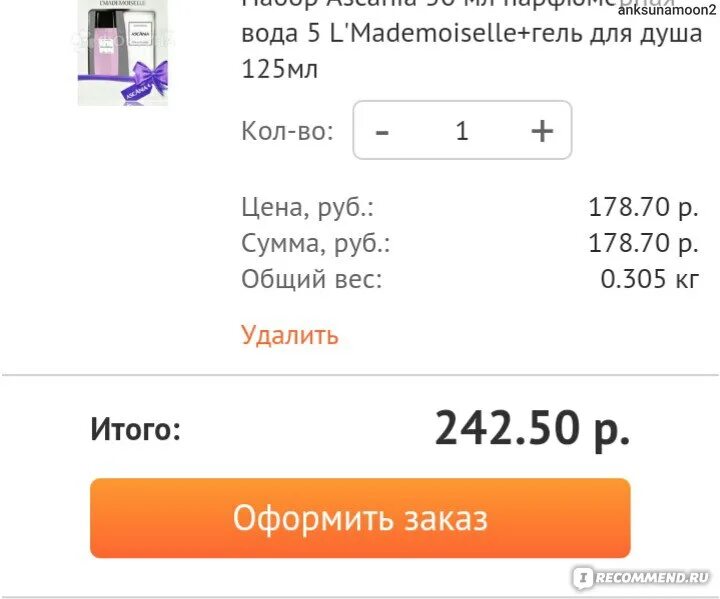720x599 pixels.
Task: Increase the Ascania set quantity with plus
Action: pyautogui.click(x=542, y=131)
